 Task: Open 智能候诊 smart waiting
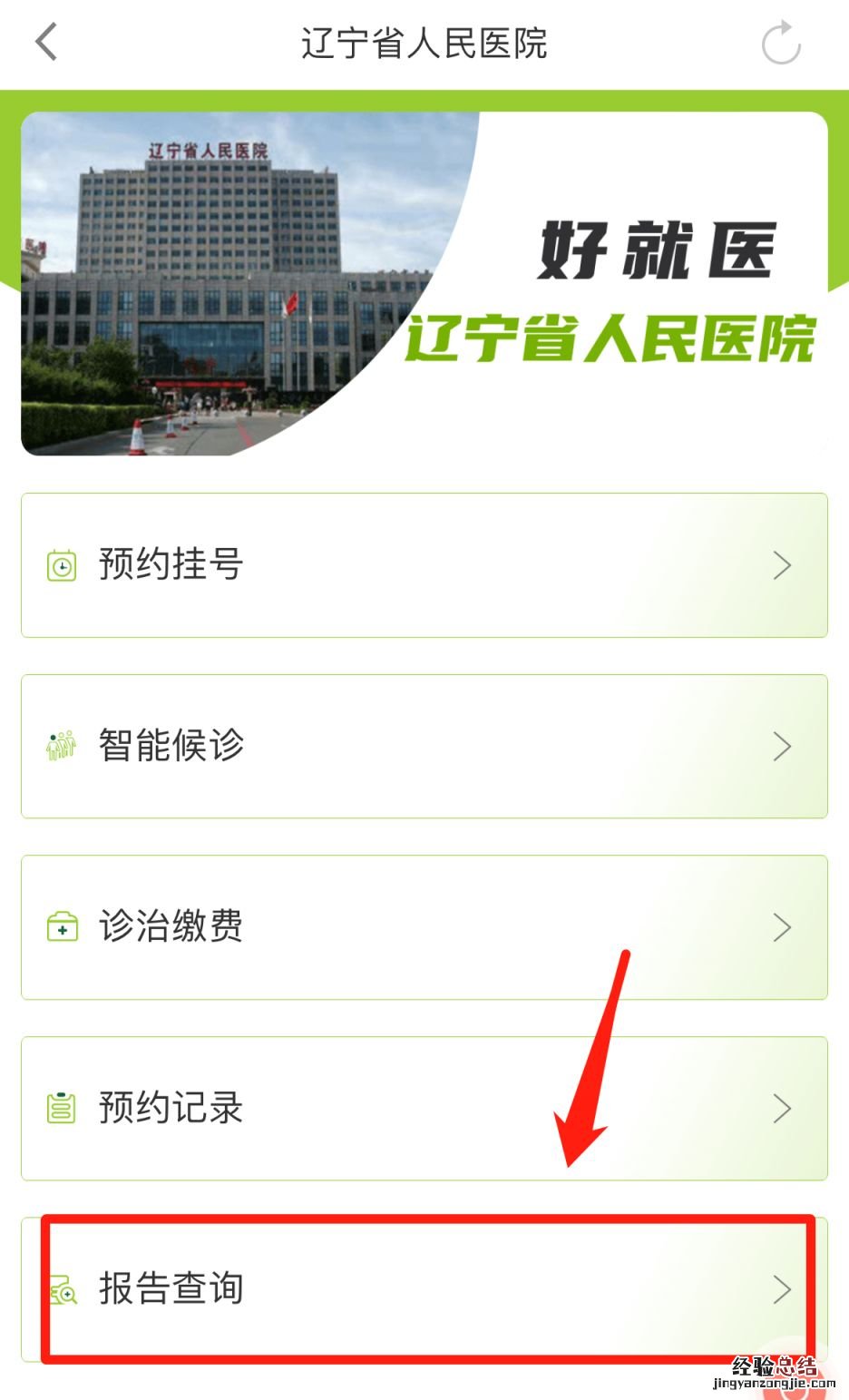pyautogui.click(x=424, y=746)
